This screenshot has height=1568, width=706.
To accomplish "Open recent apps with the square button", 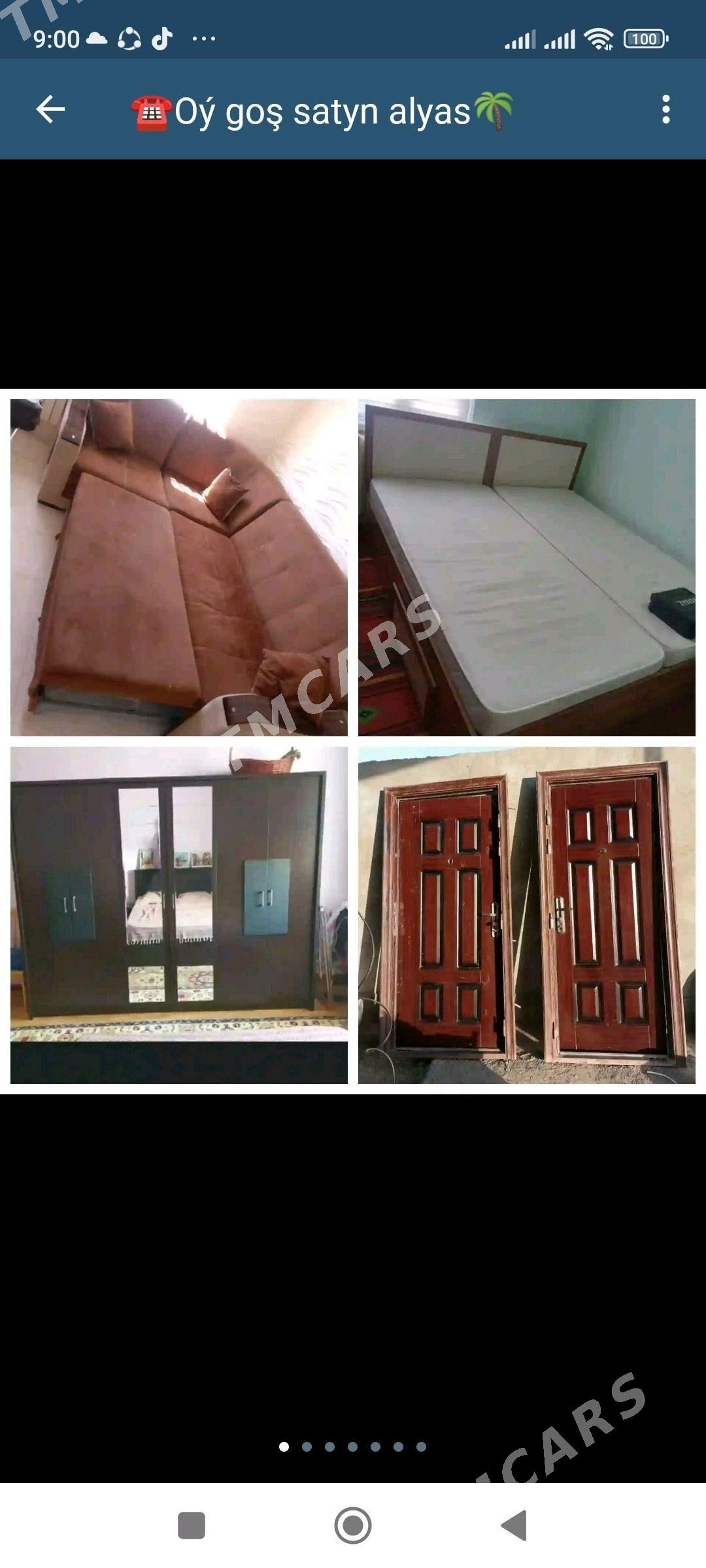I will (x=192, y=1526).
